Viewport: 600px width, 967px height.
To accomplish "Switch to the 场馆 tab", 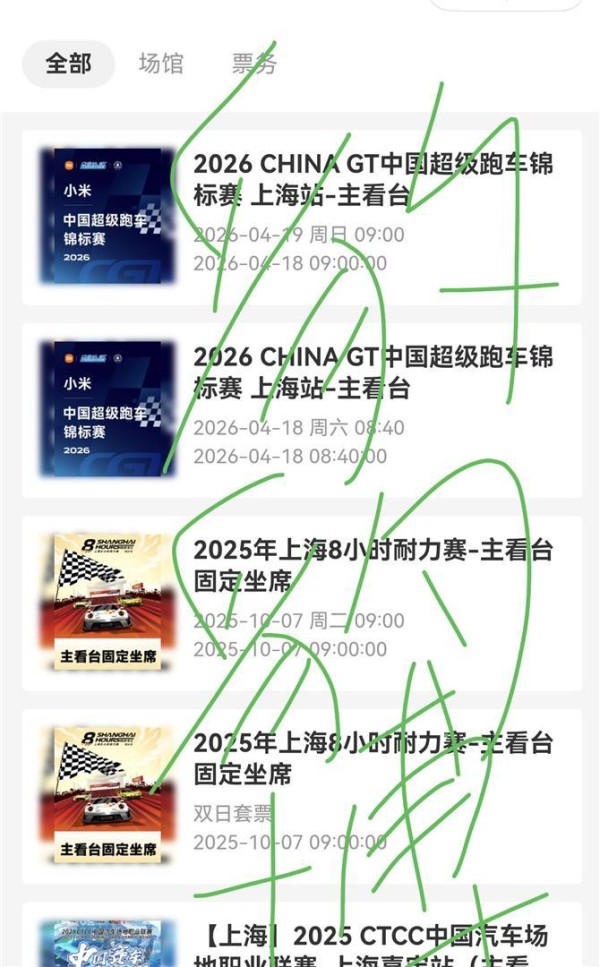I will pyautogui.click(x=161, y=64).
